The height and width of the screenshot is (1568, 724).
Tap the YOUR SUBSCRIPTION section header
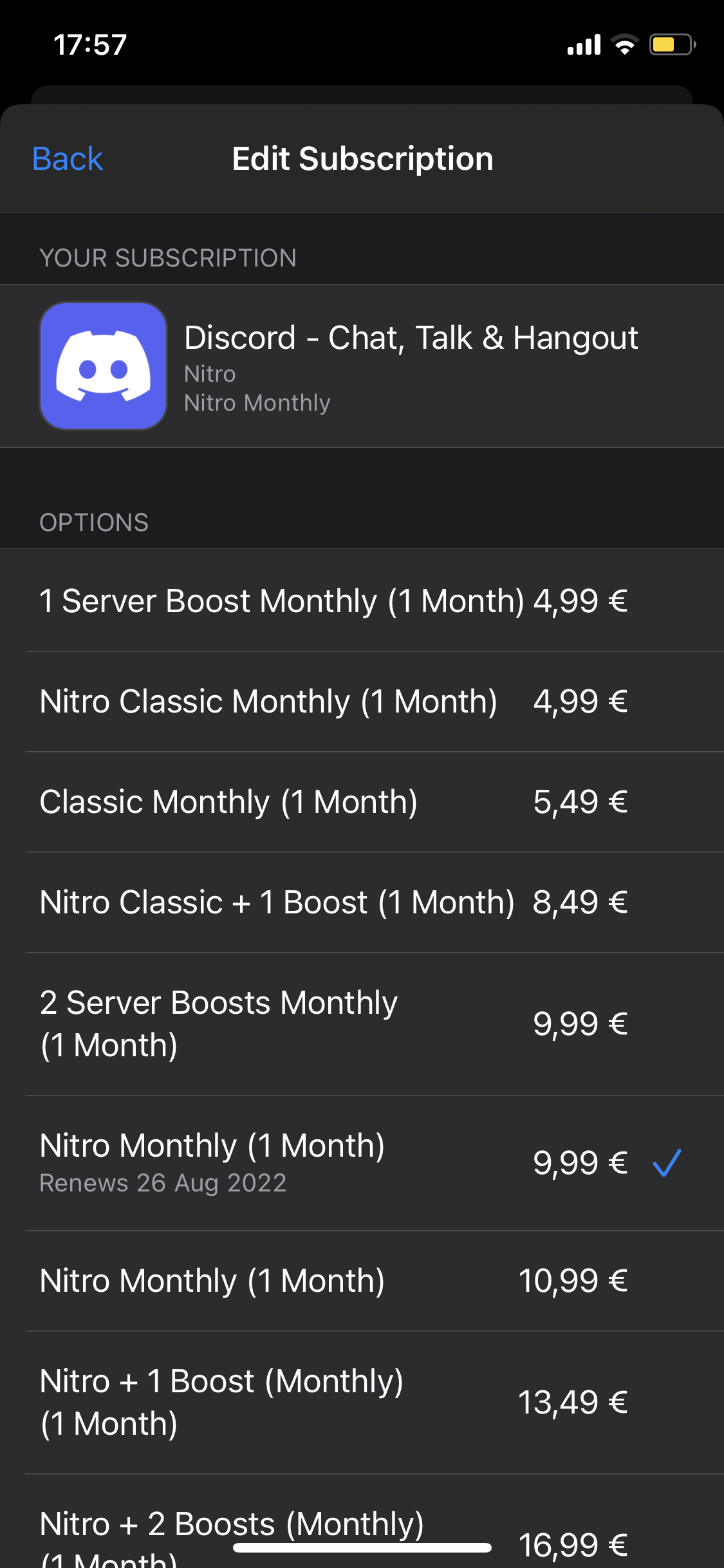click(x=169, y=257)
